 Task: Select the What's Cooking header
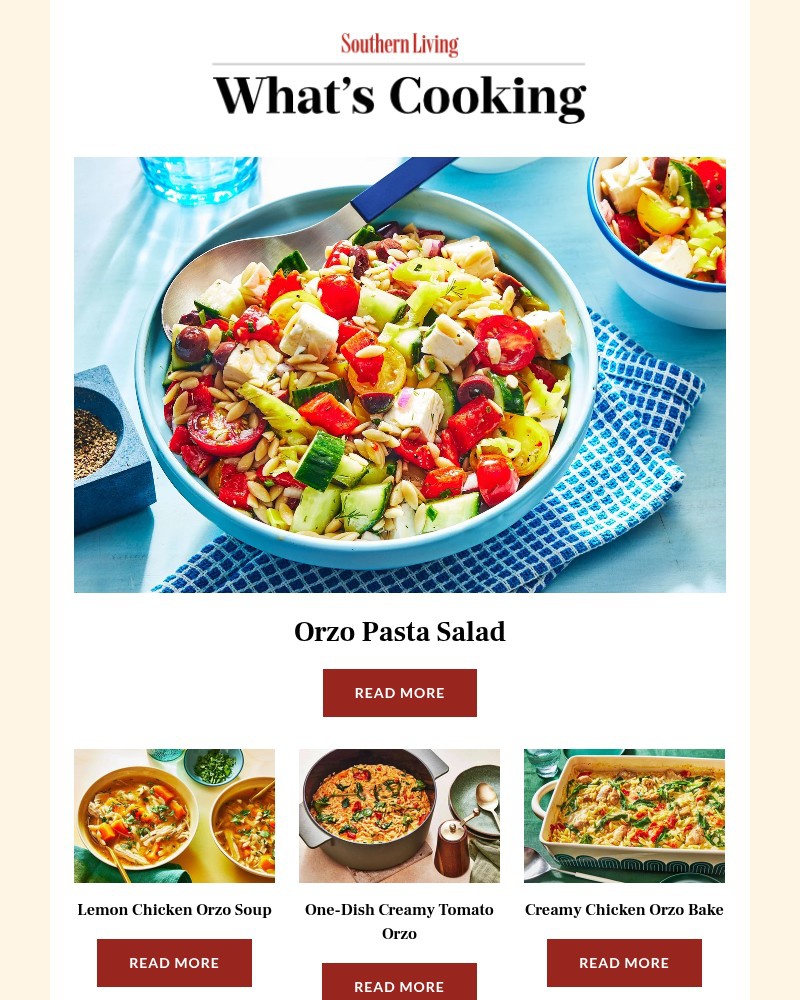pos(400,96)
